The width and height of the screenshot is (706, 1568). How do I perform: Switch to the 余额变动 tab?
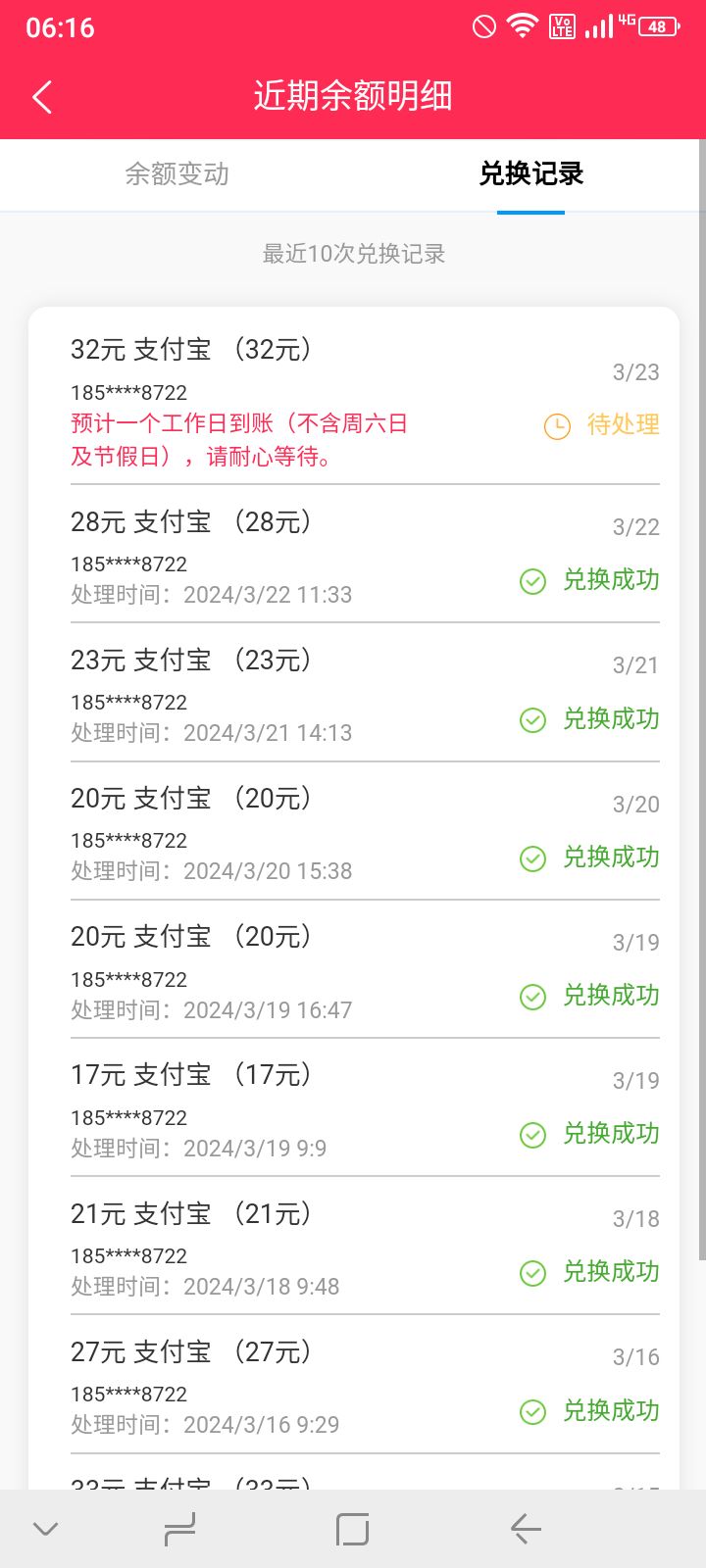point(176,174)
